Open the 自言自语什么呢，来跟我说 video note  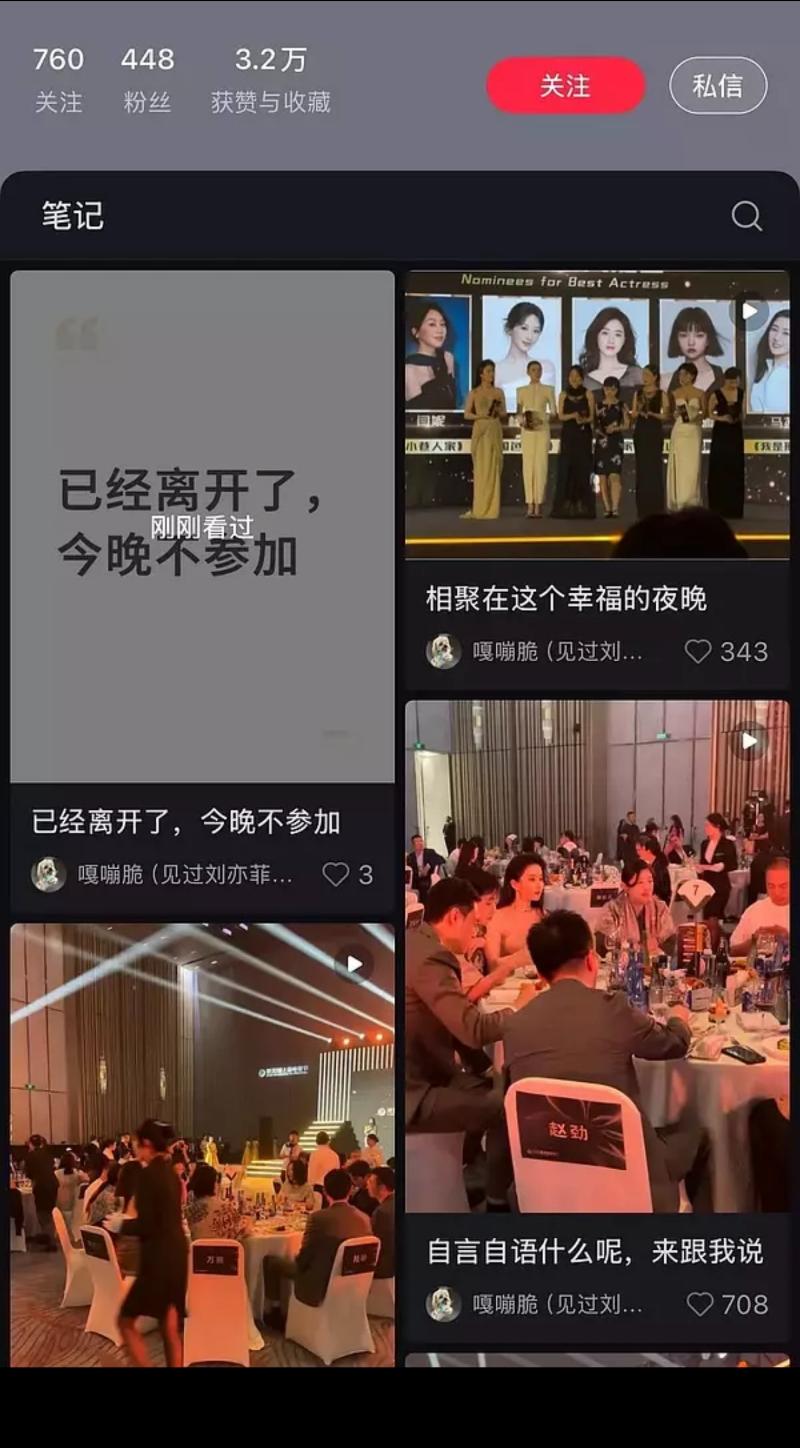click(x=597, y=955)
